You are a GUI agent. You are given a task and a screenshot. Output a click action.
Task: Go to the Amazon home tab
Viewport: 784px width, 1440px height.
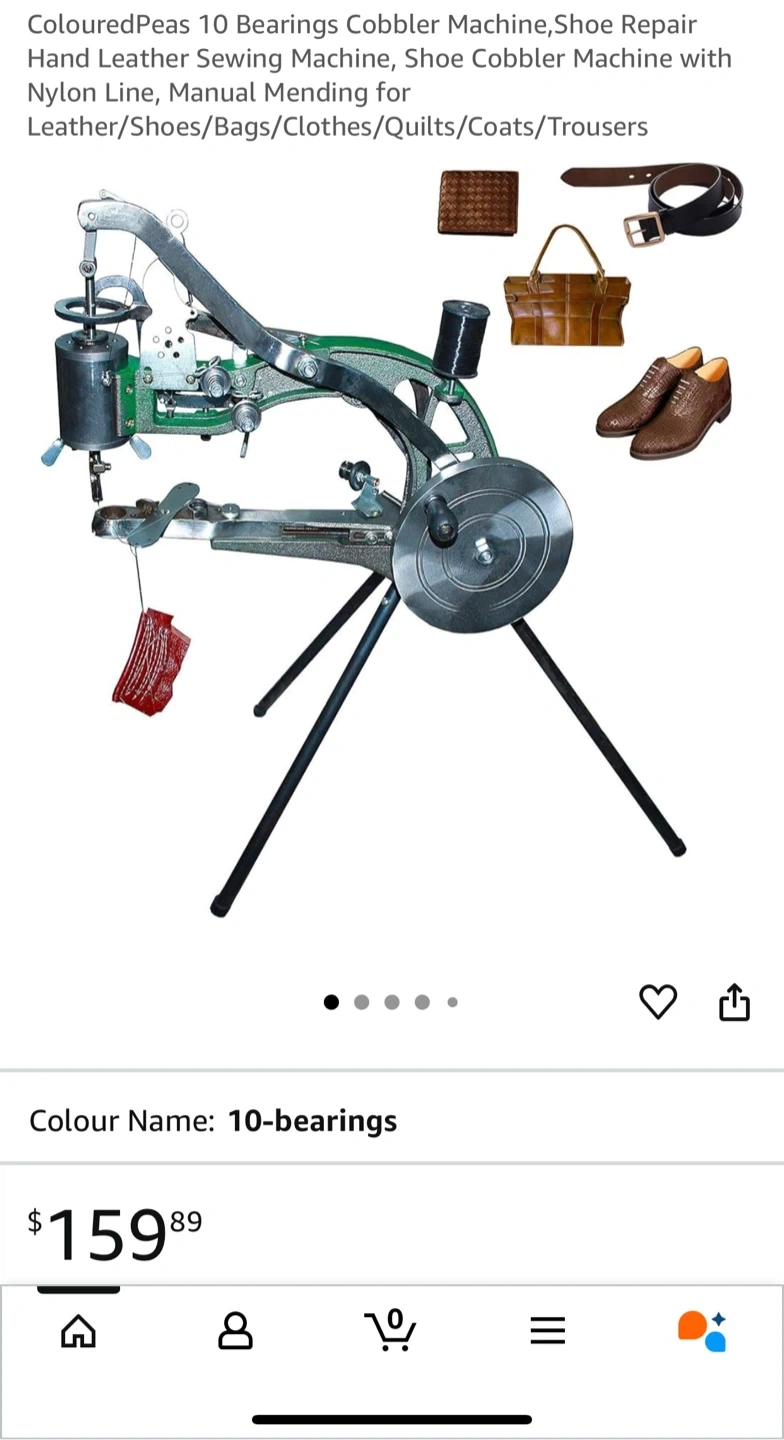[x=79, y=1331]
